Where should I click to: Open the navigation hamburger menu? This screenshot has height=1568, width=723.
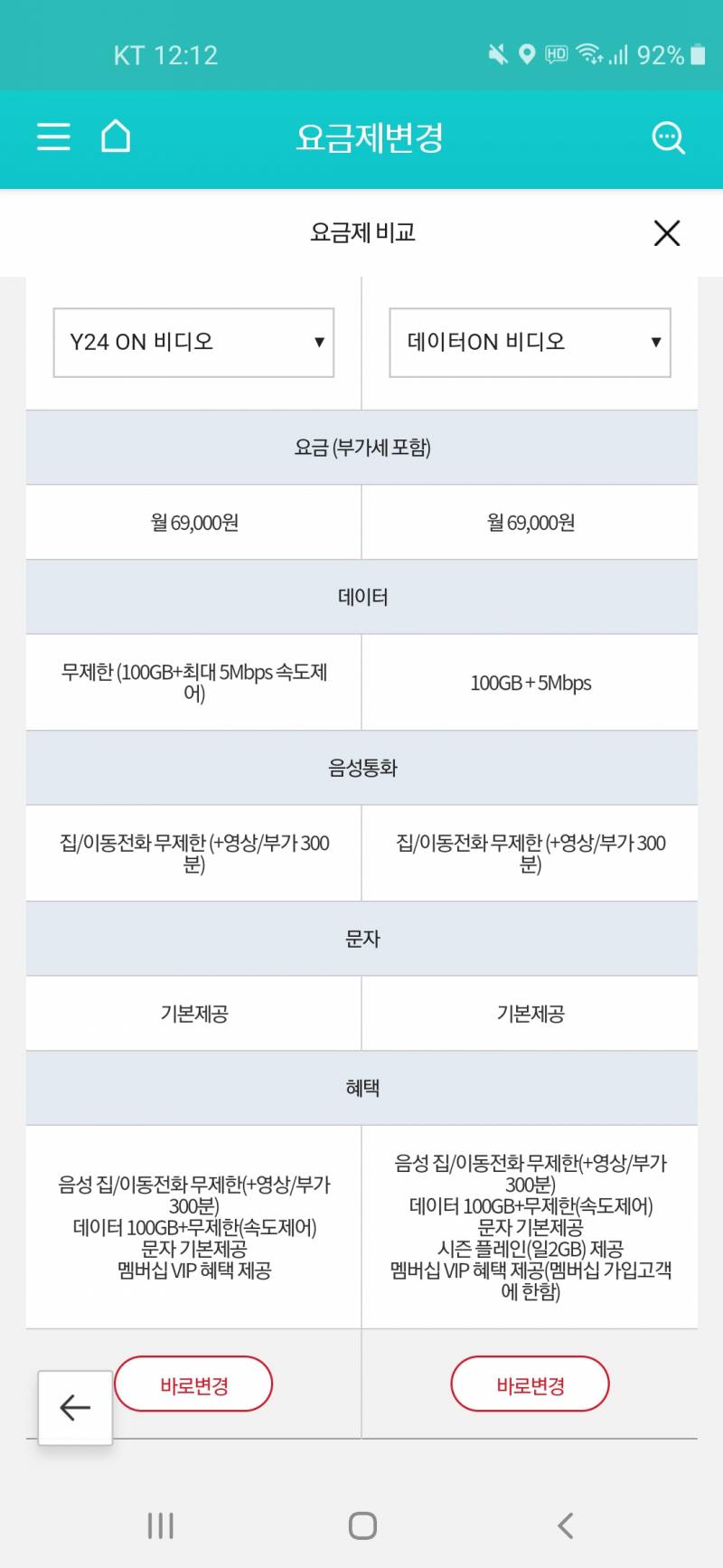(x=52, y=137)
